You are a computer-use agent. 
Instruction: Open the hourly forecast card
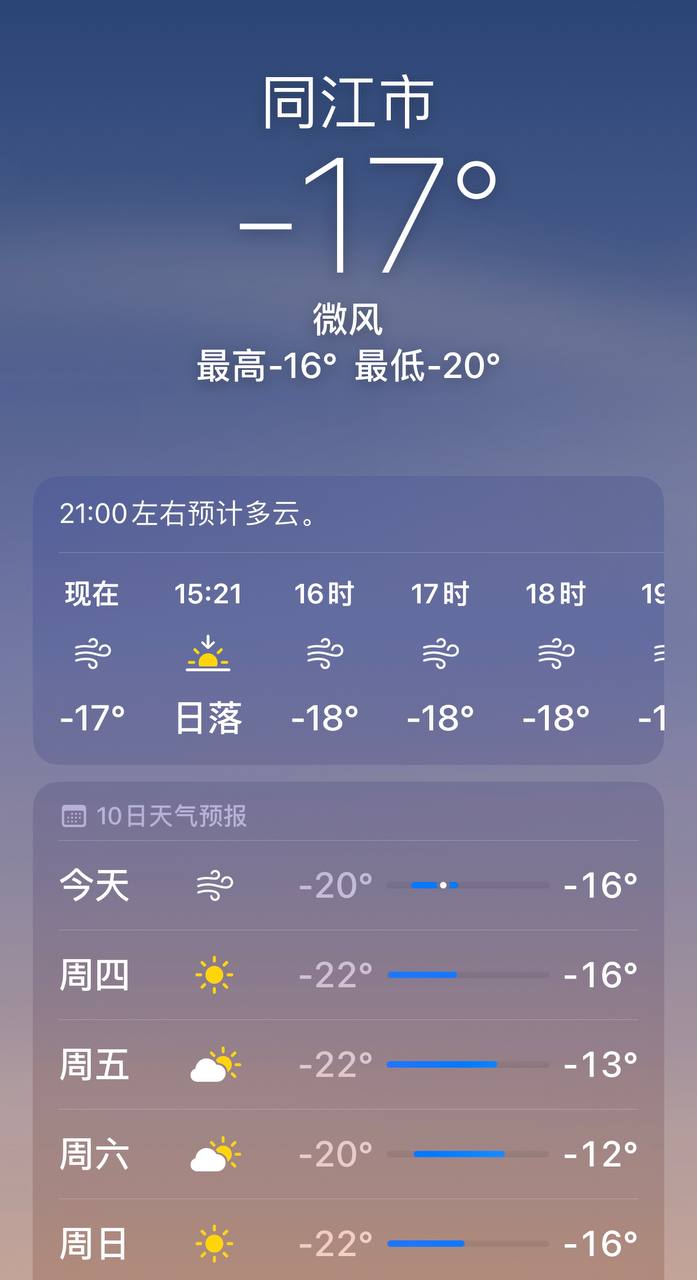(x=348, y=620)
